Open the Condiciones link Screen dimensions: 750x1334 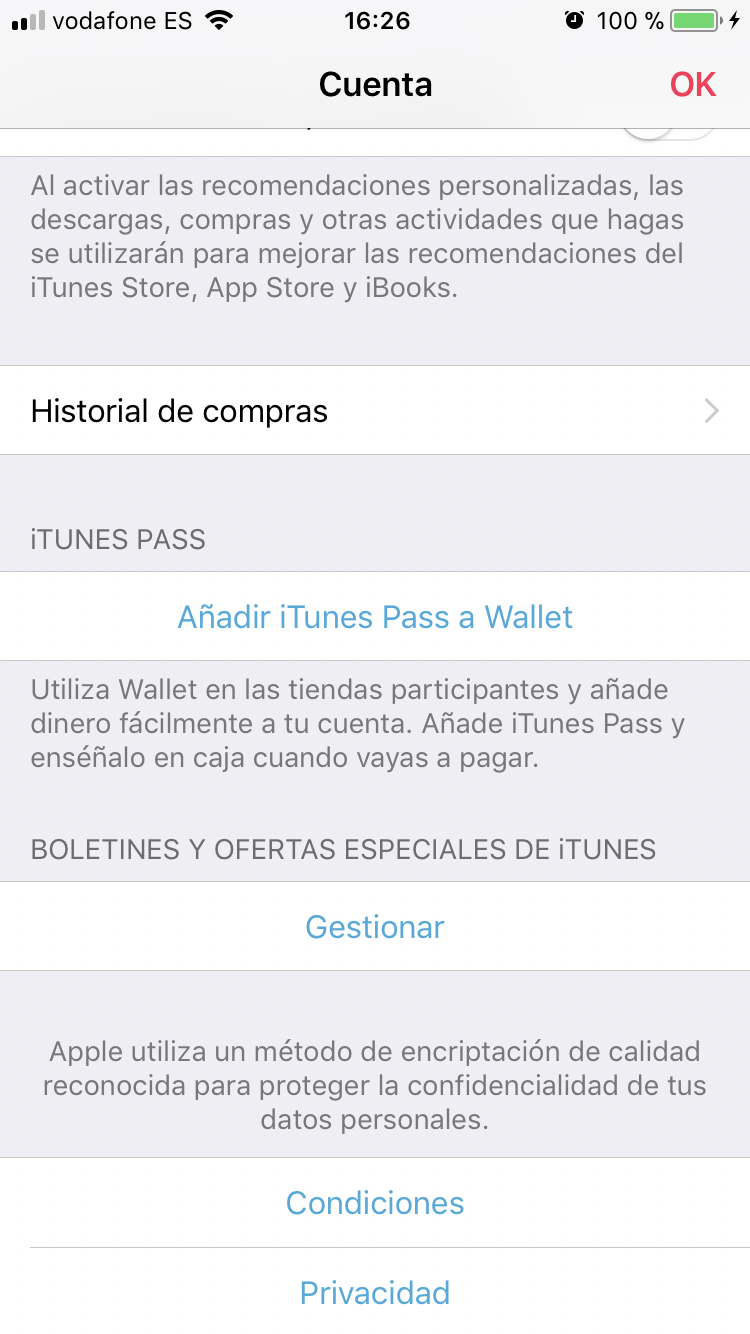(x=375, y=1203)
